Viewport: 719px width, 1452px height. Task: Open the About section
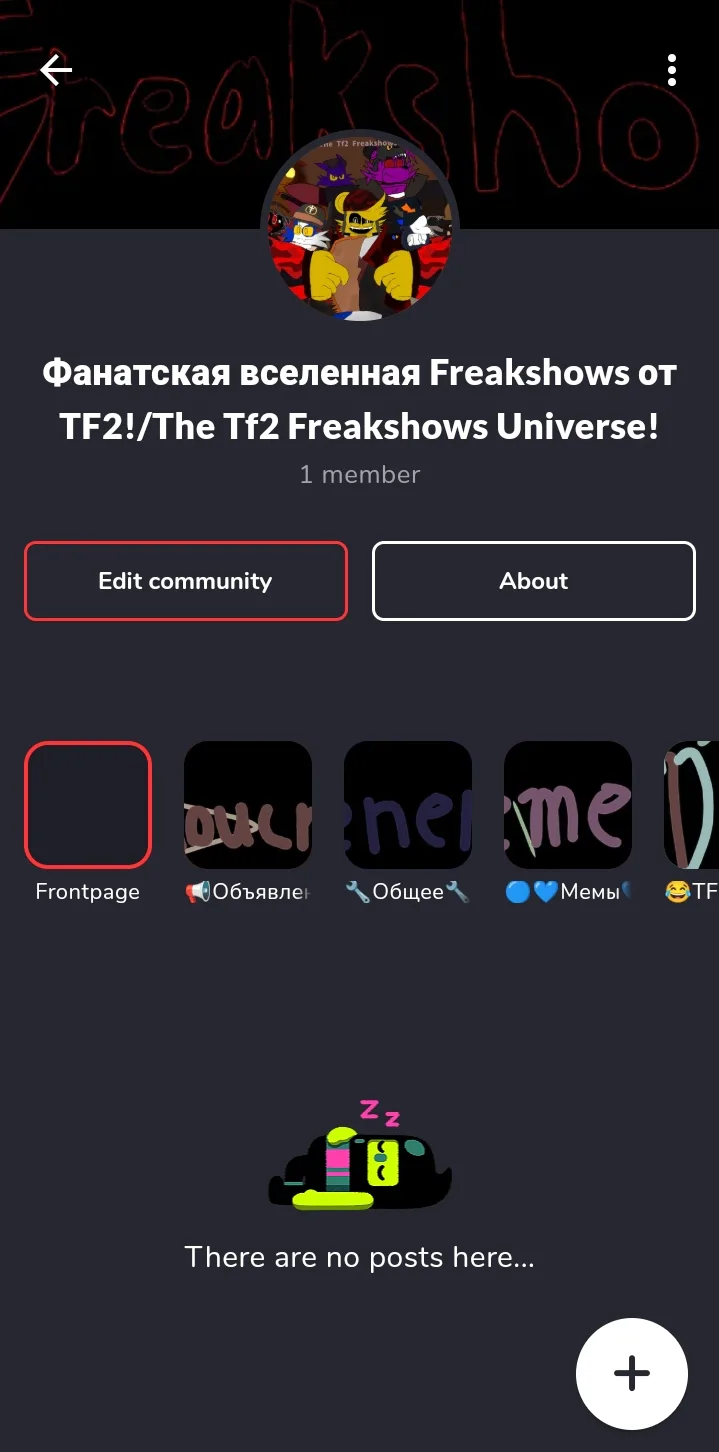[x=533, y=581]
